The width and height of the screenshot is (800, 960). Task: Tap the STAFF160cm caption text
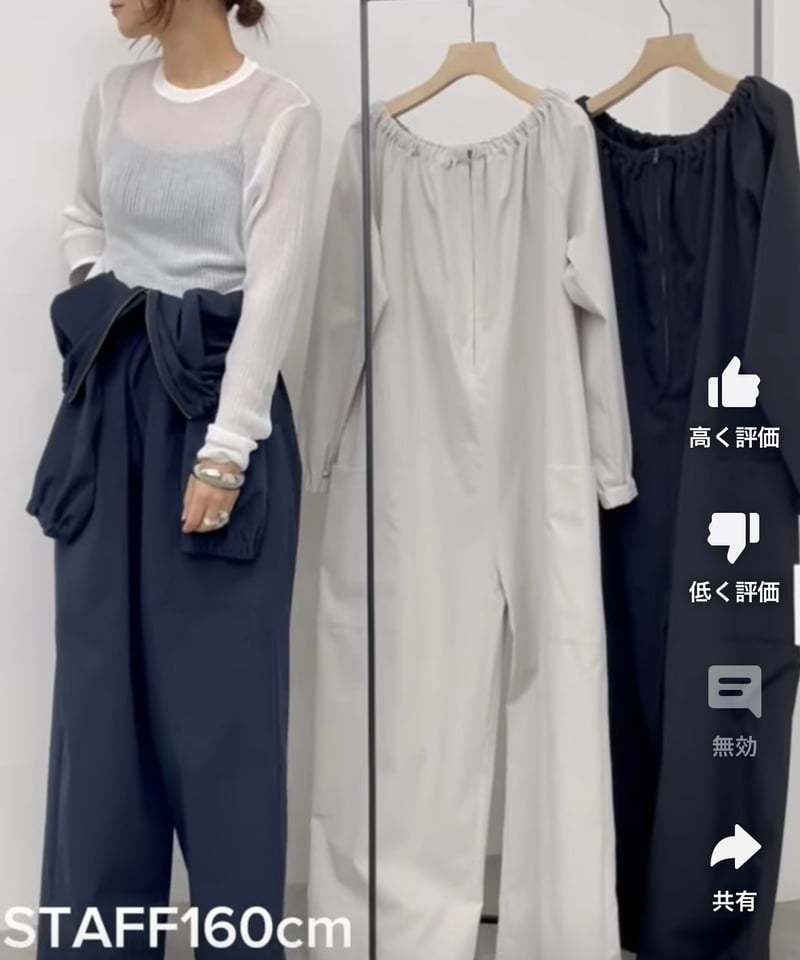pos(175,926)
